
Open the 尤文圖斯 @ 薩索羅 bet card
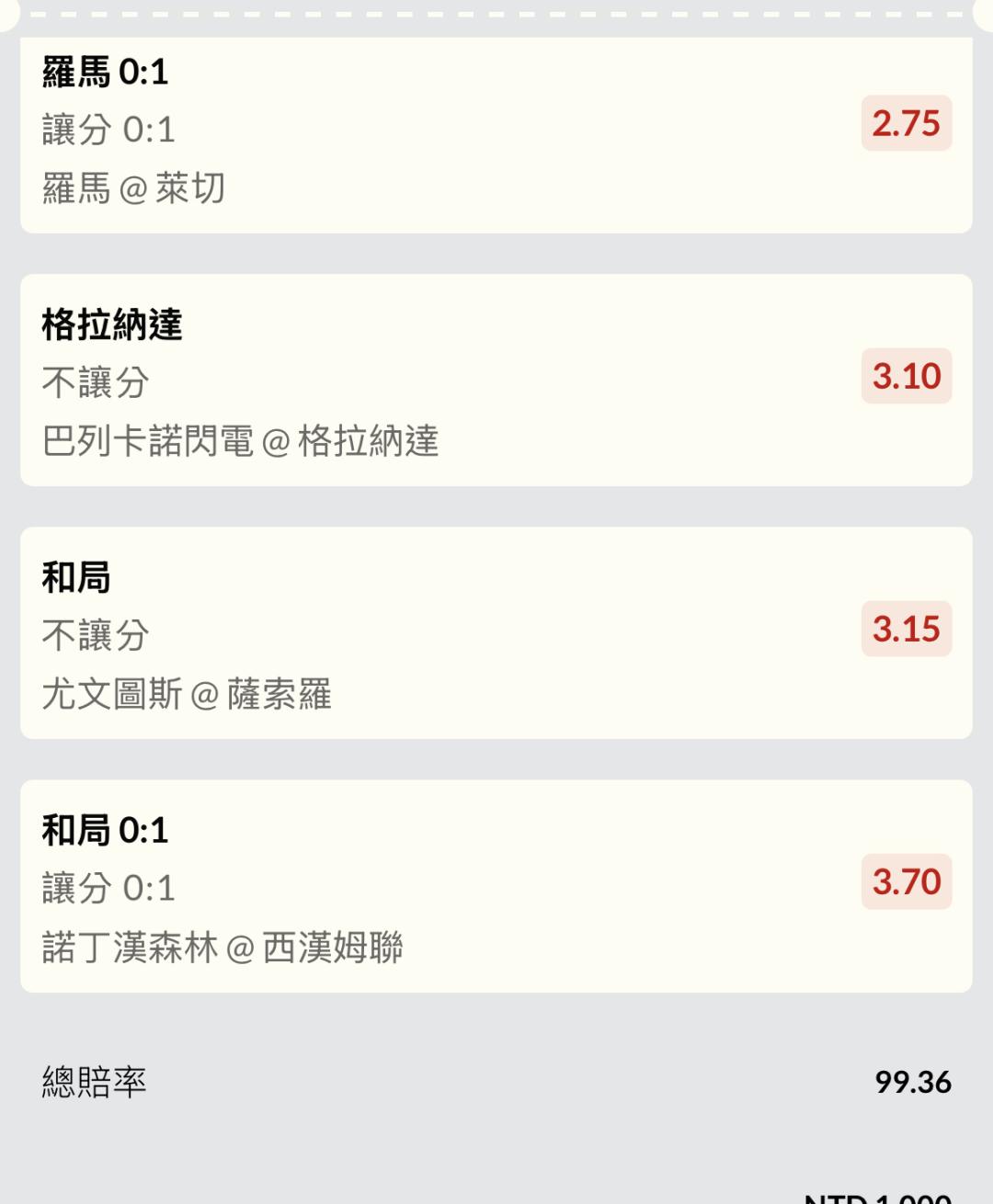tap(496, 633)
